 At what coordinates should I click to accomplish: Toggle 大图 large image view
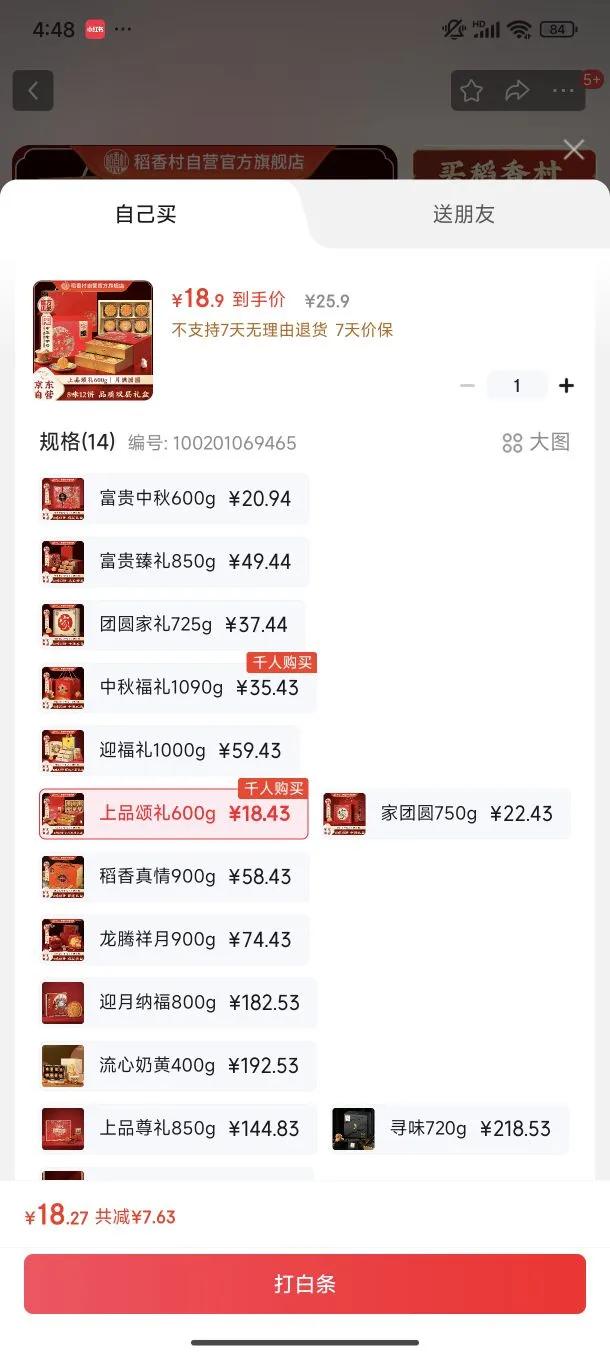536,442
